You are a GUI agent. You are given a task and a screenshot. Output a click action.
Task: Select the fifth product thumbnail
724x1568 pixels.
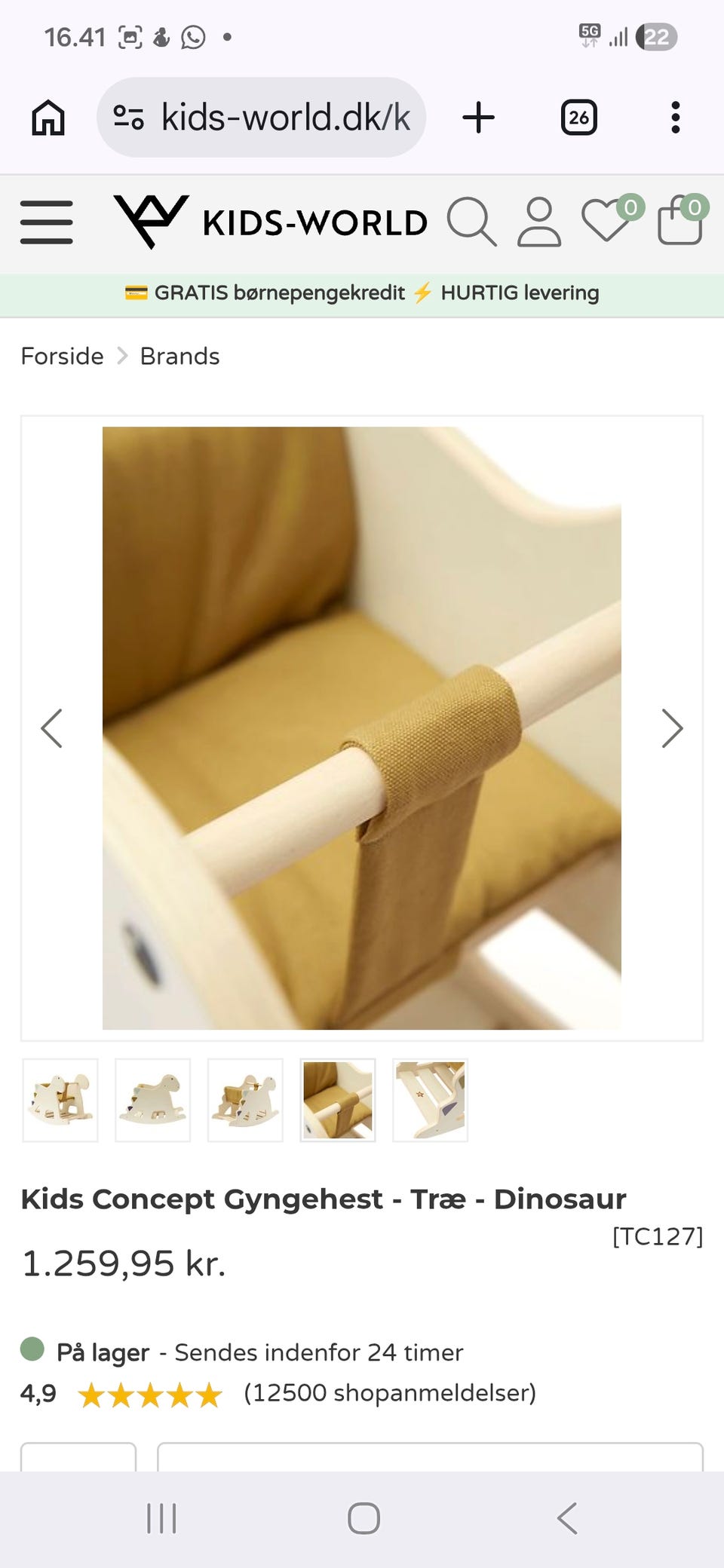tap(430, 1100)
